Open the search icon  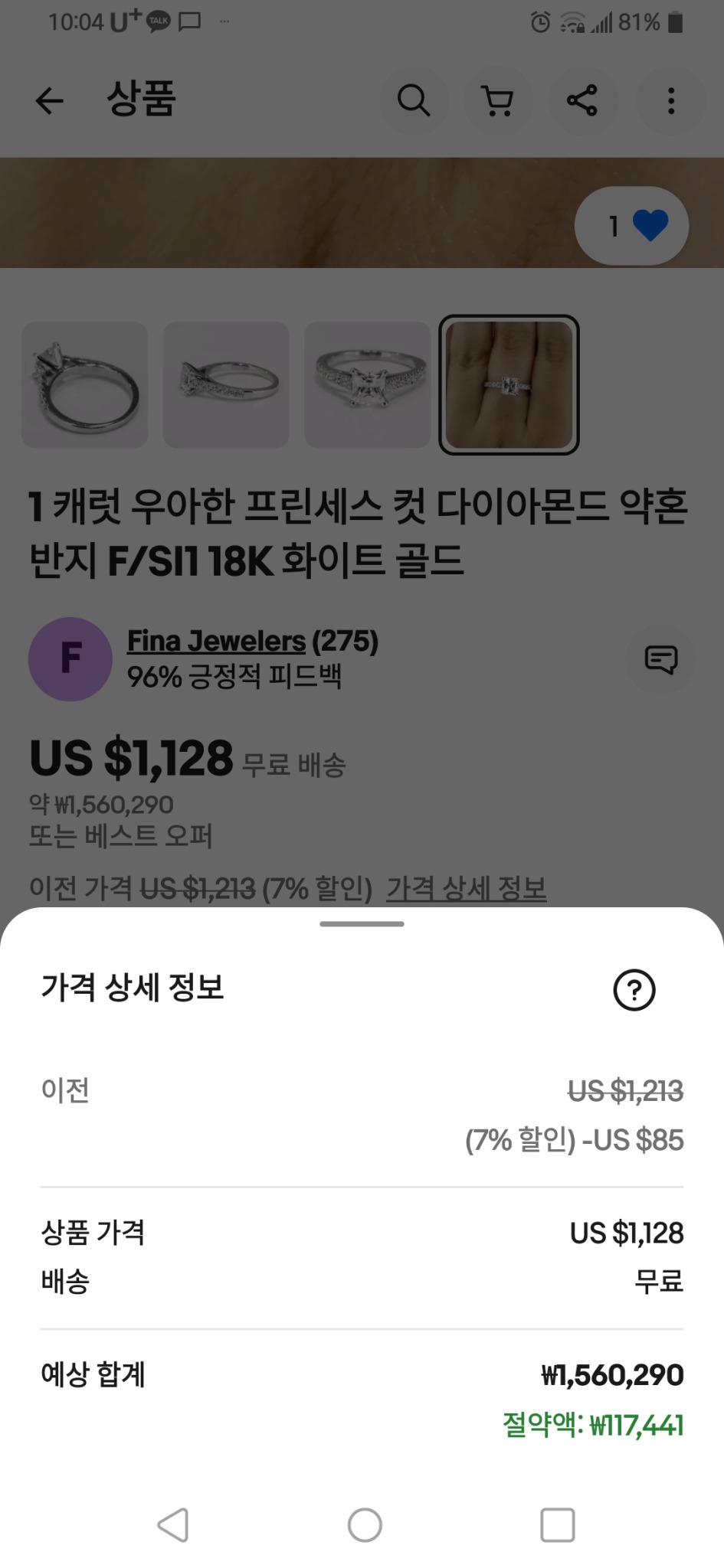(414, 100)
